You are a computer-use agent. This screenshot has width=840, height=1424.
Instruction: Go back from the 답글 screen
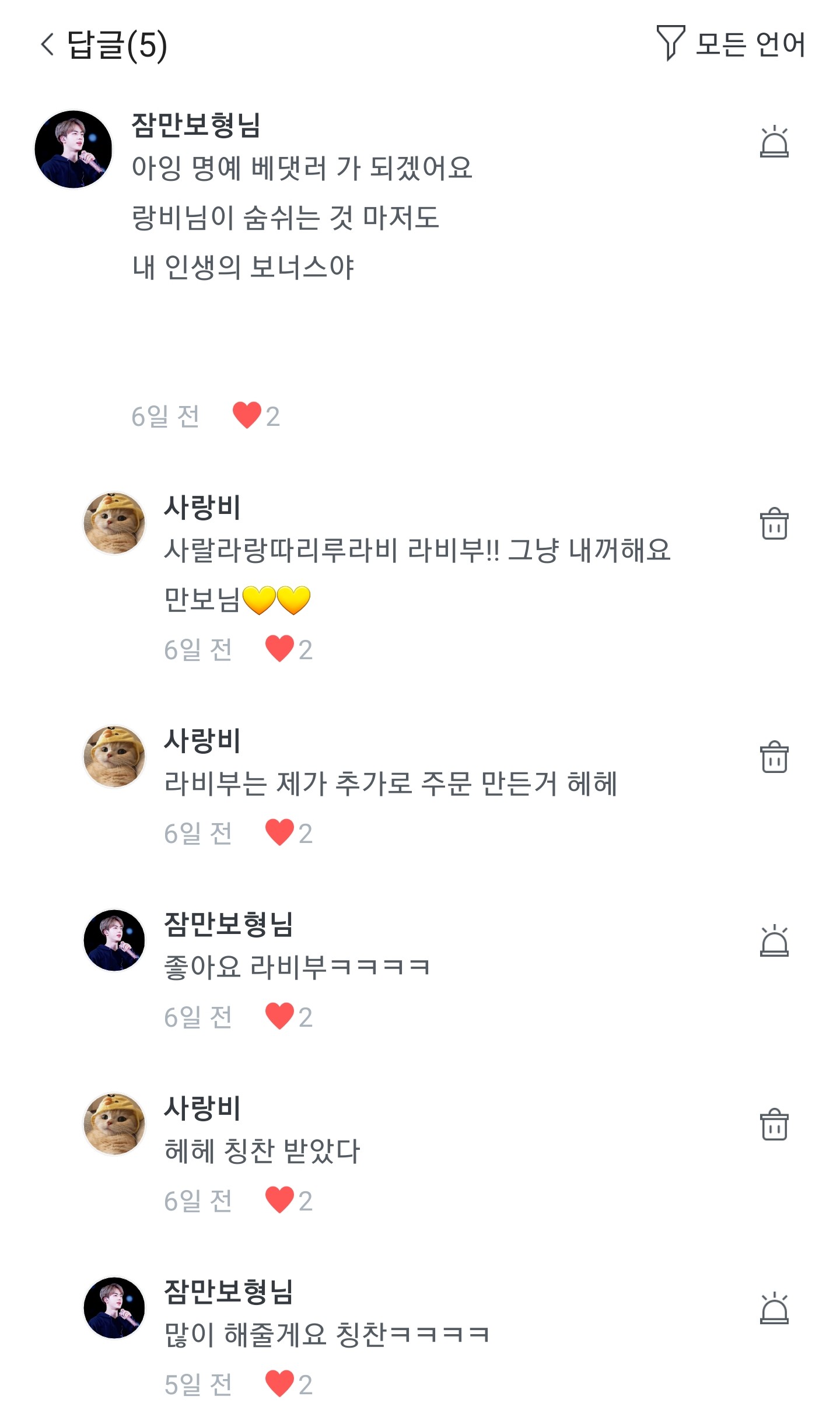[48, 45]
